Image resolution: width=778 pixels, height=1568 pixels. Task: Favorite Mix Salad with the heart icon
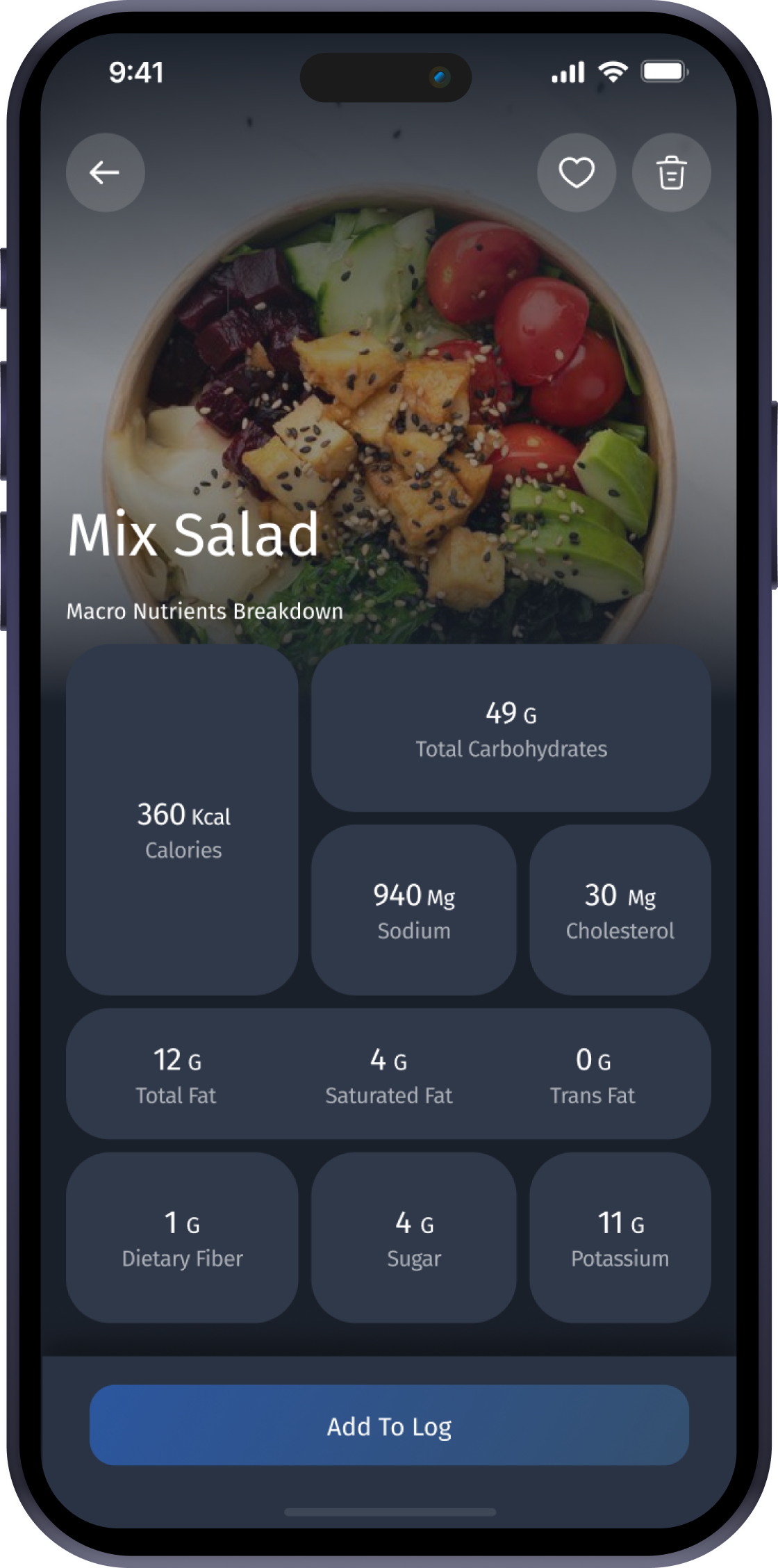coord(577,172)
